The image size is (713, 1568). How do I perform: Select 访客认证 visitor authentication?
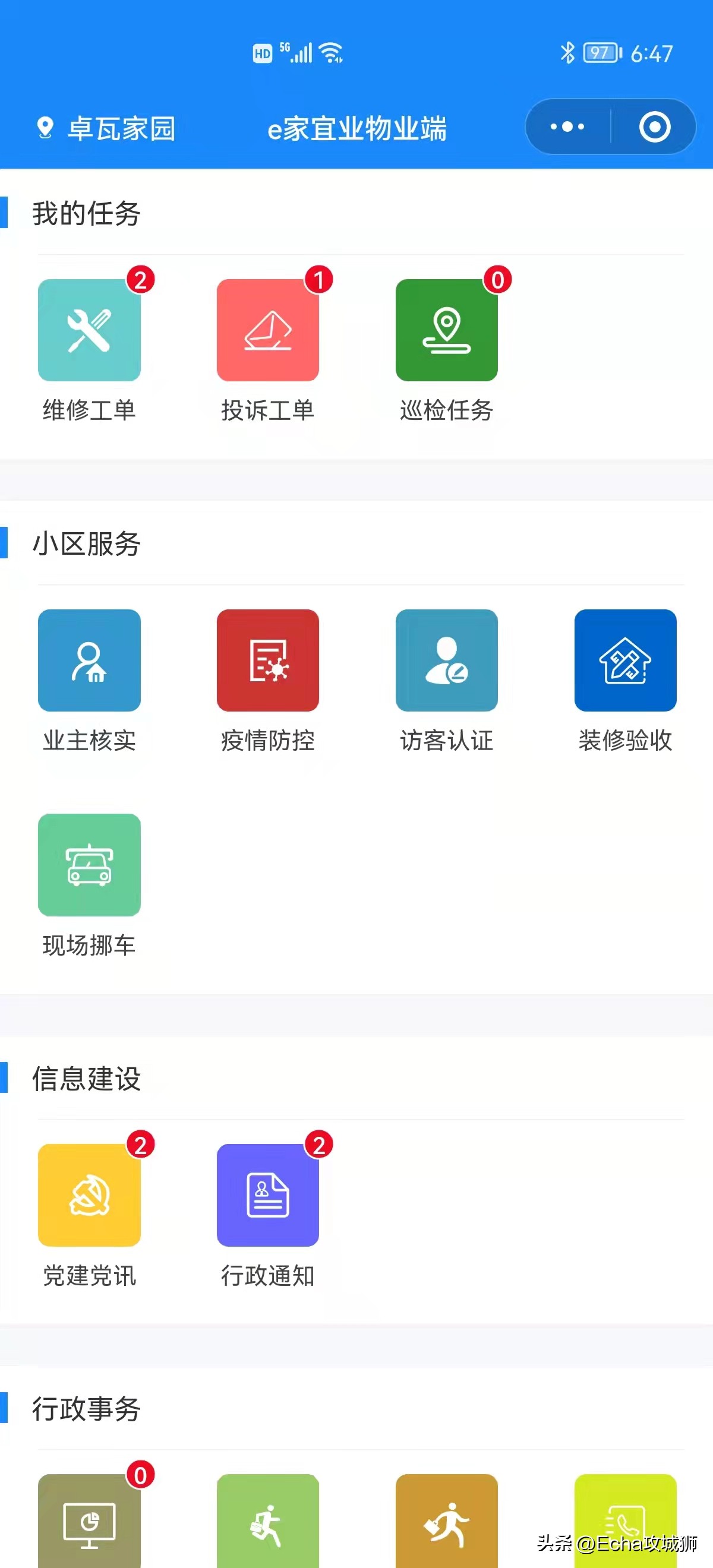pyautogui.click(x=446, y=662)
